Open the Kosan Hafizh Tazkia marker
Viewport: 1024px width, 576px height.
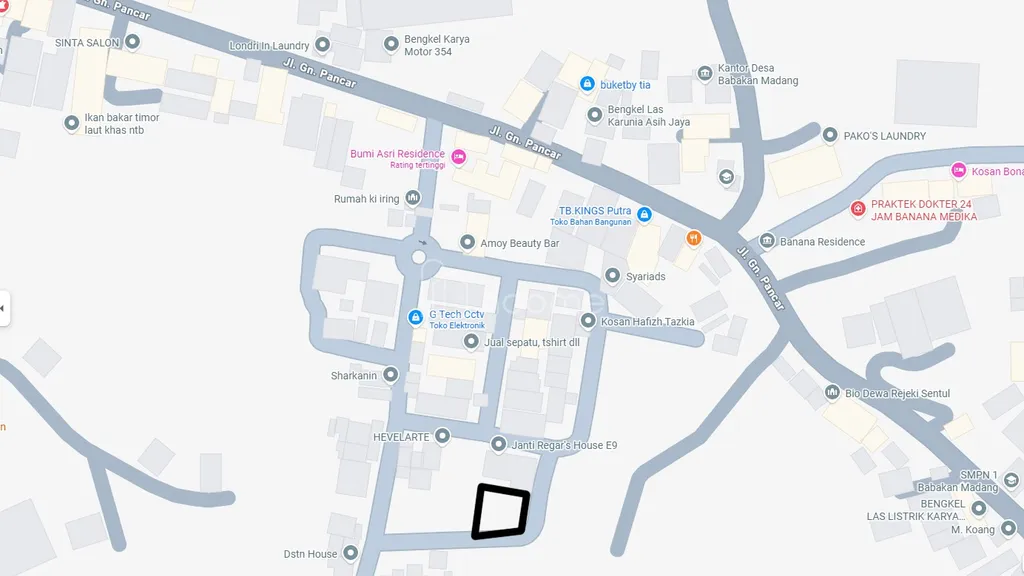588,320
